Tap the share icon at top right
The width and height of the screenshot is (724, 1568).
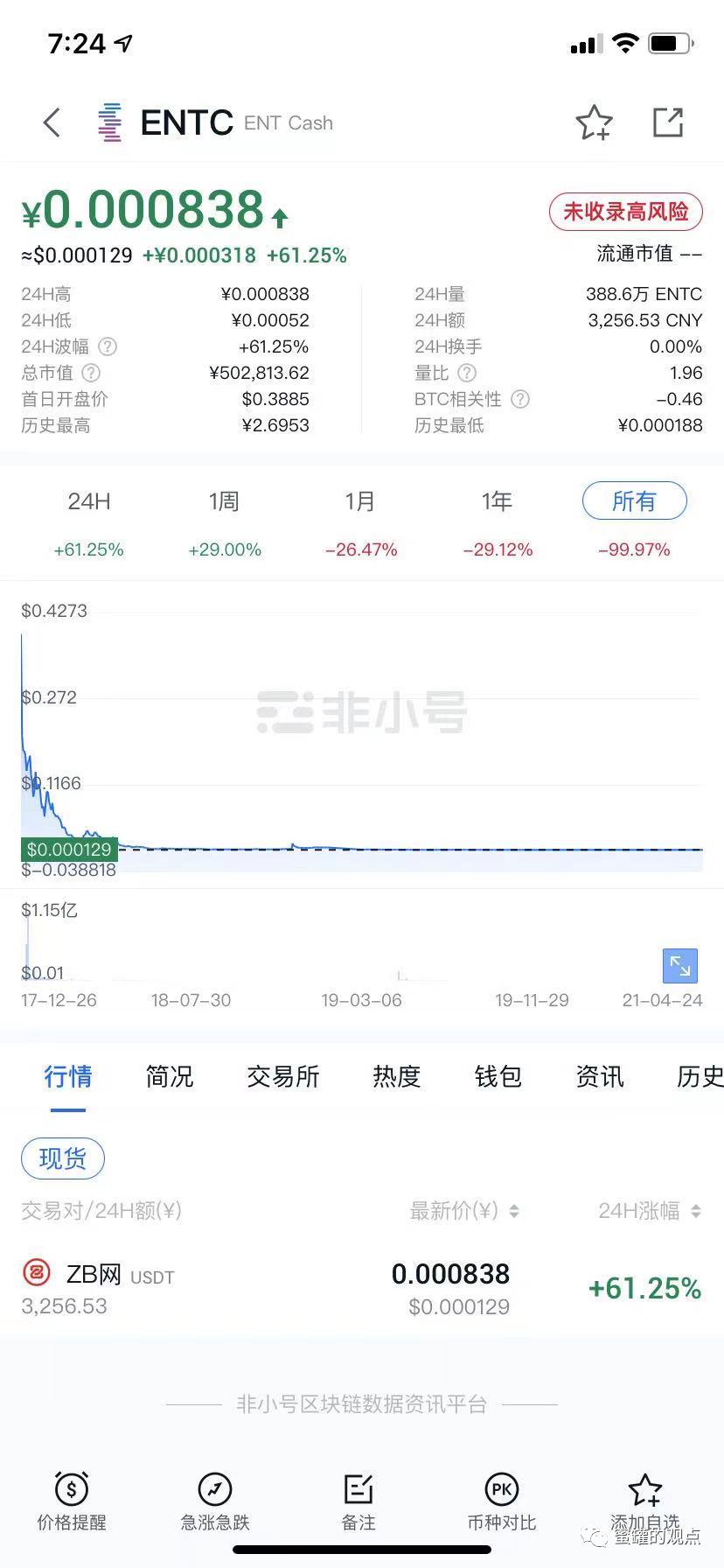pos(668,122)
